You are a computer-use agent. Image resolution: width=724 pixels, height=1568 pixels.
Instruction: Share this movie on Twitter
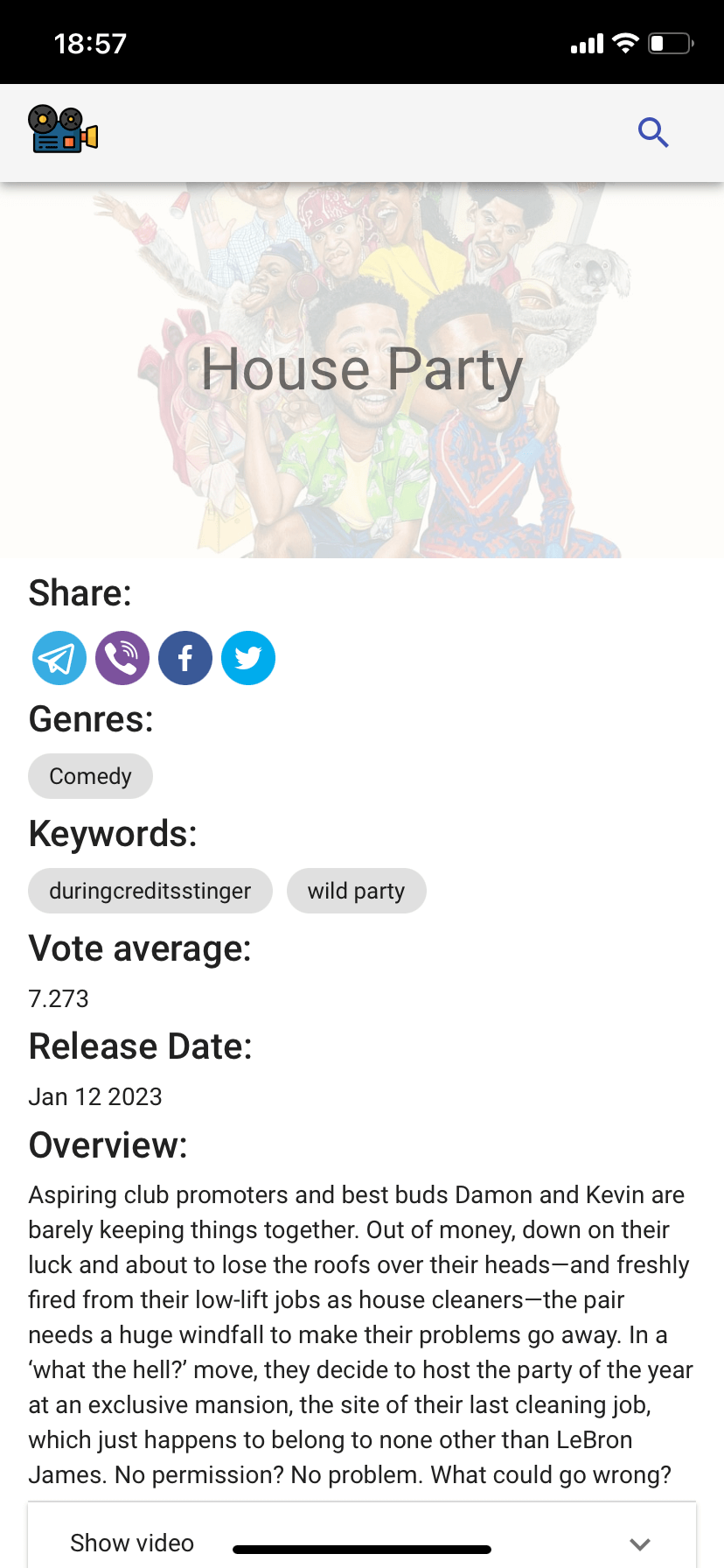pyautogui.click(x=248, y=658)
